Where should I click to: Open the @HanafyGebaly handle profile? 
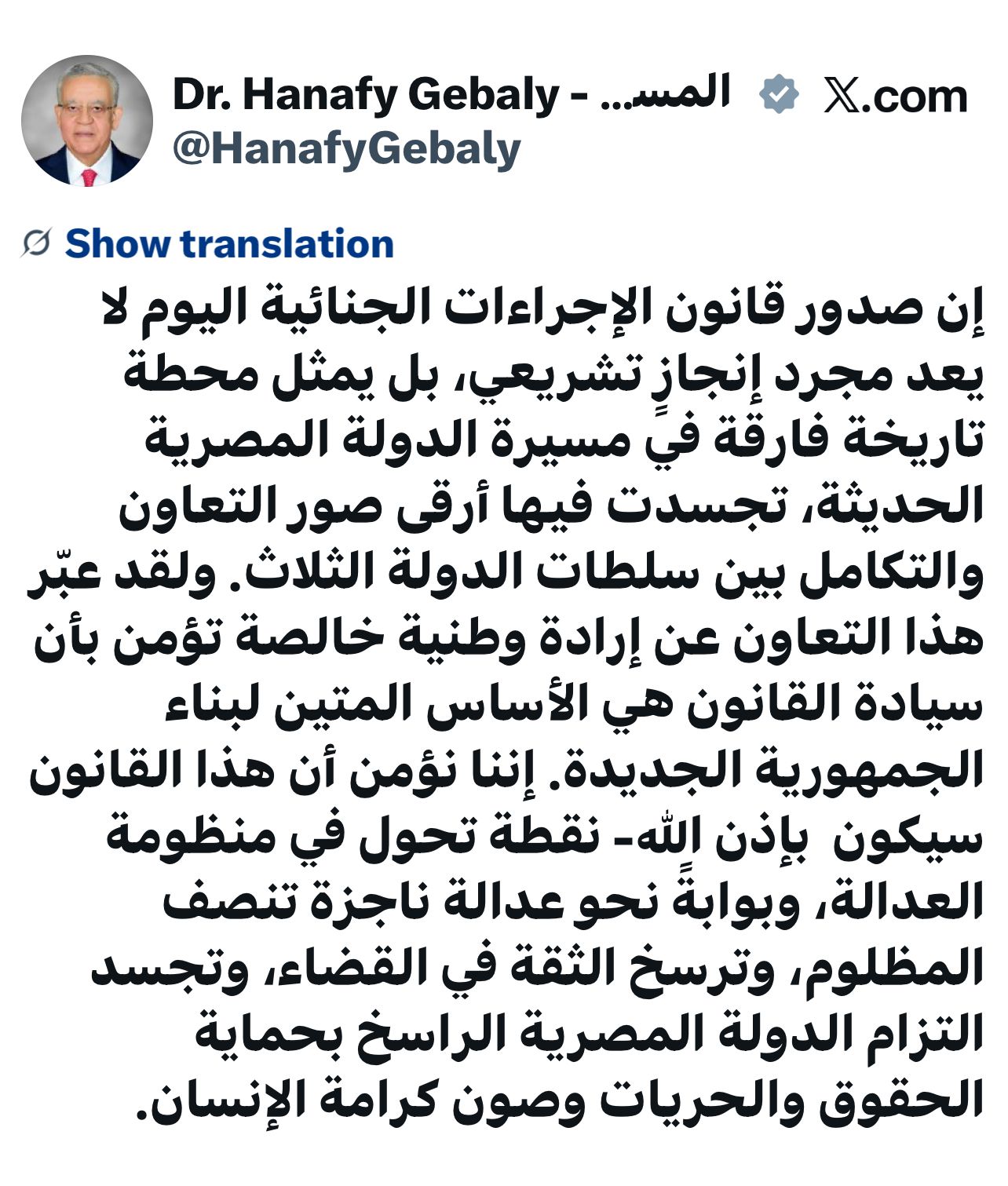[x=346, y=149]
